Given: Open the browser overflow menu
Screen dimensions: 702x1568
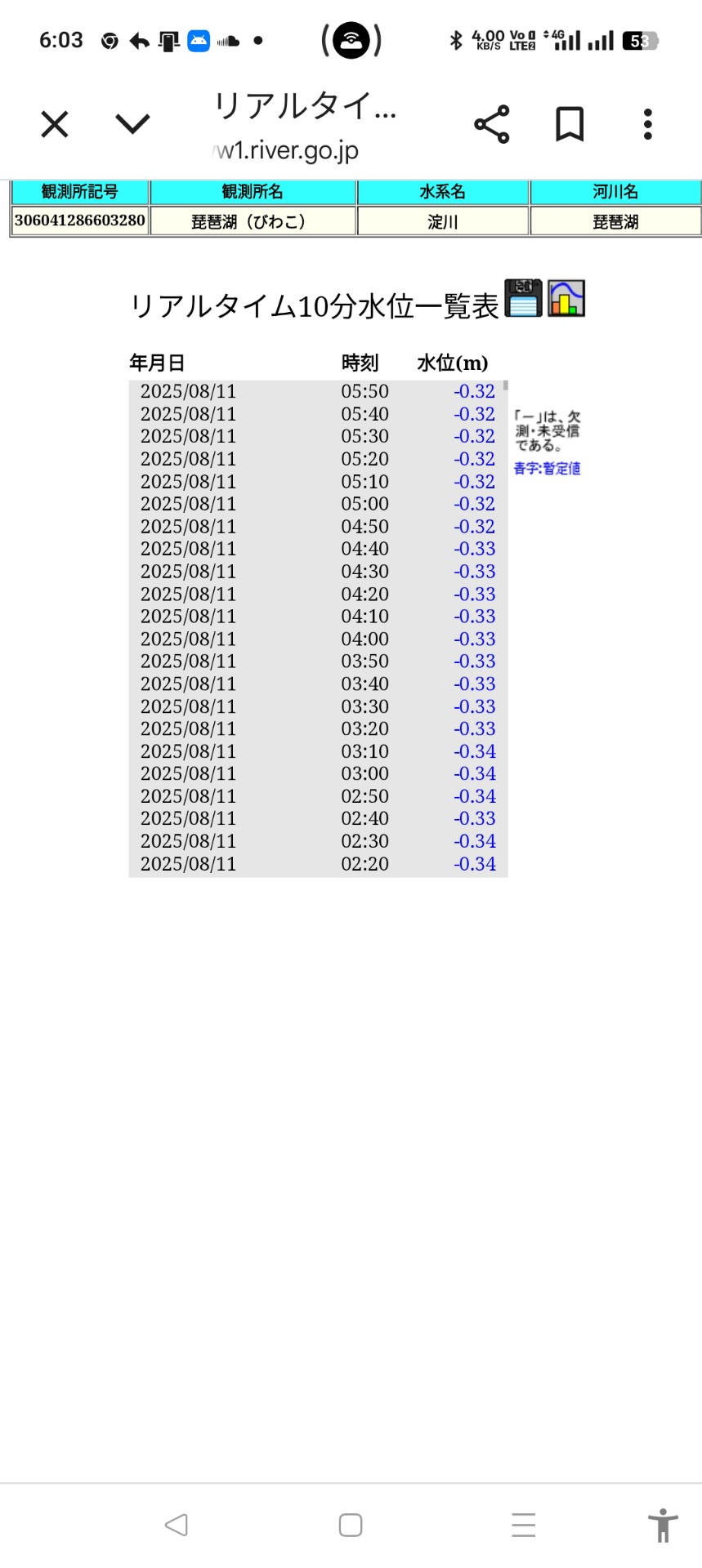Looking at the screenshot, I should (x=647, y=124).
